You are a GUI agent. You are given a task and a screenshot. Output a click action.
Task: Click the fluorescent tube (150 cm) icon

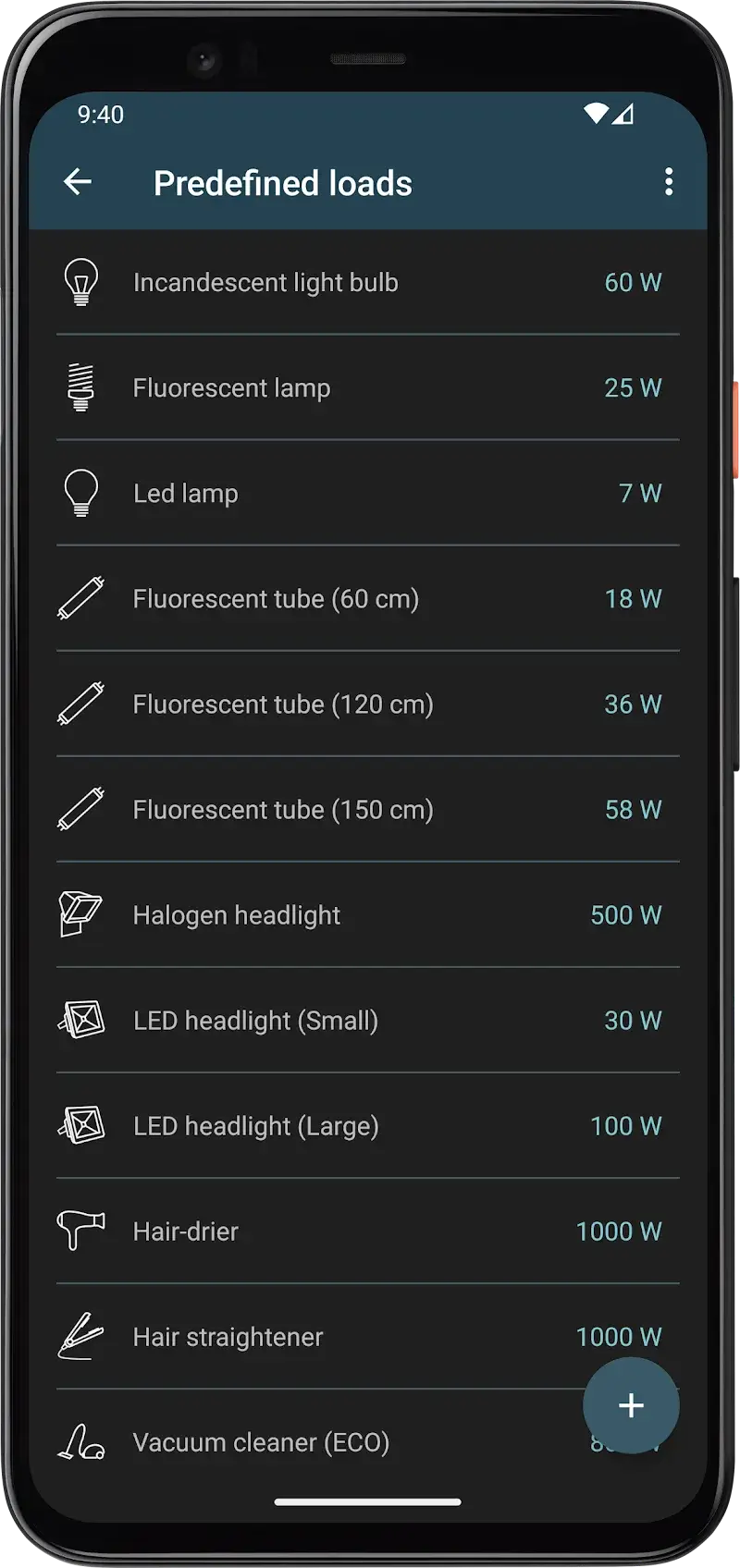82,809
